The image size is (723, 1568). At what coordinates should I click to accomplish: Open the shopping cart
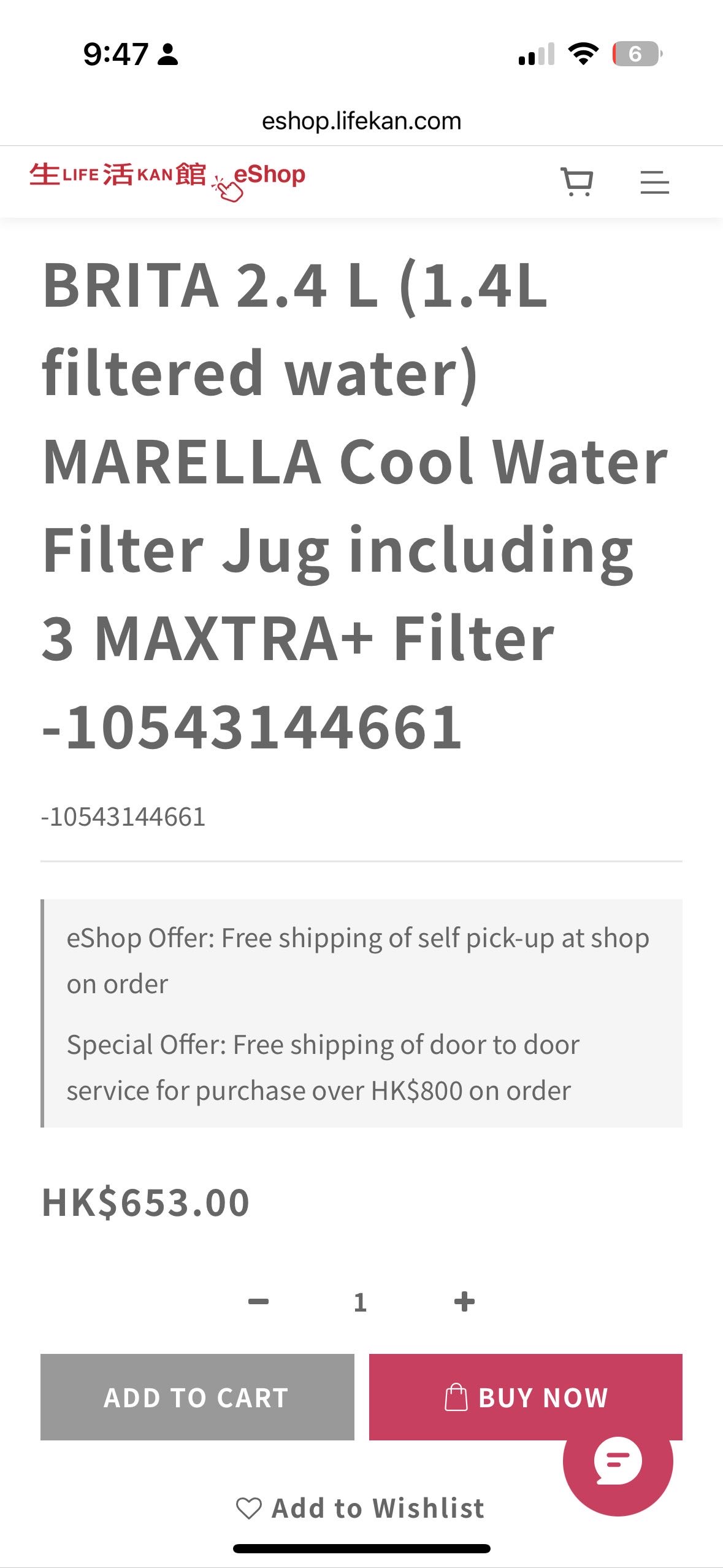577,182
